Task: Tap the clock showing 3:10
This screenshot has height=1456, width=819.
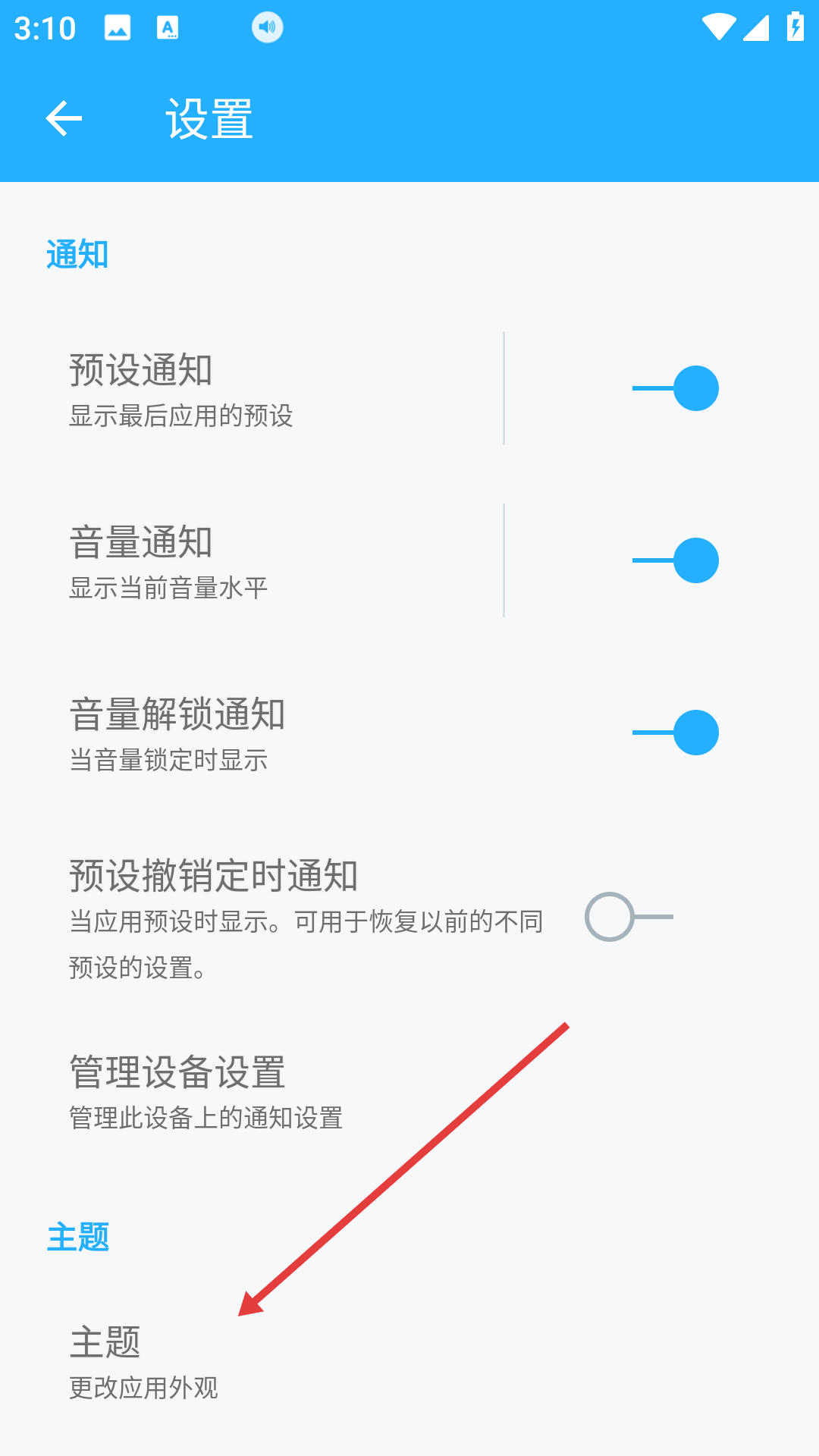Action: pyautogui.click(x=45, y=27)
